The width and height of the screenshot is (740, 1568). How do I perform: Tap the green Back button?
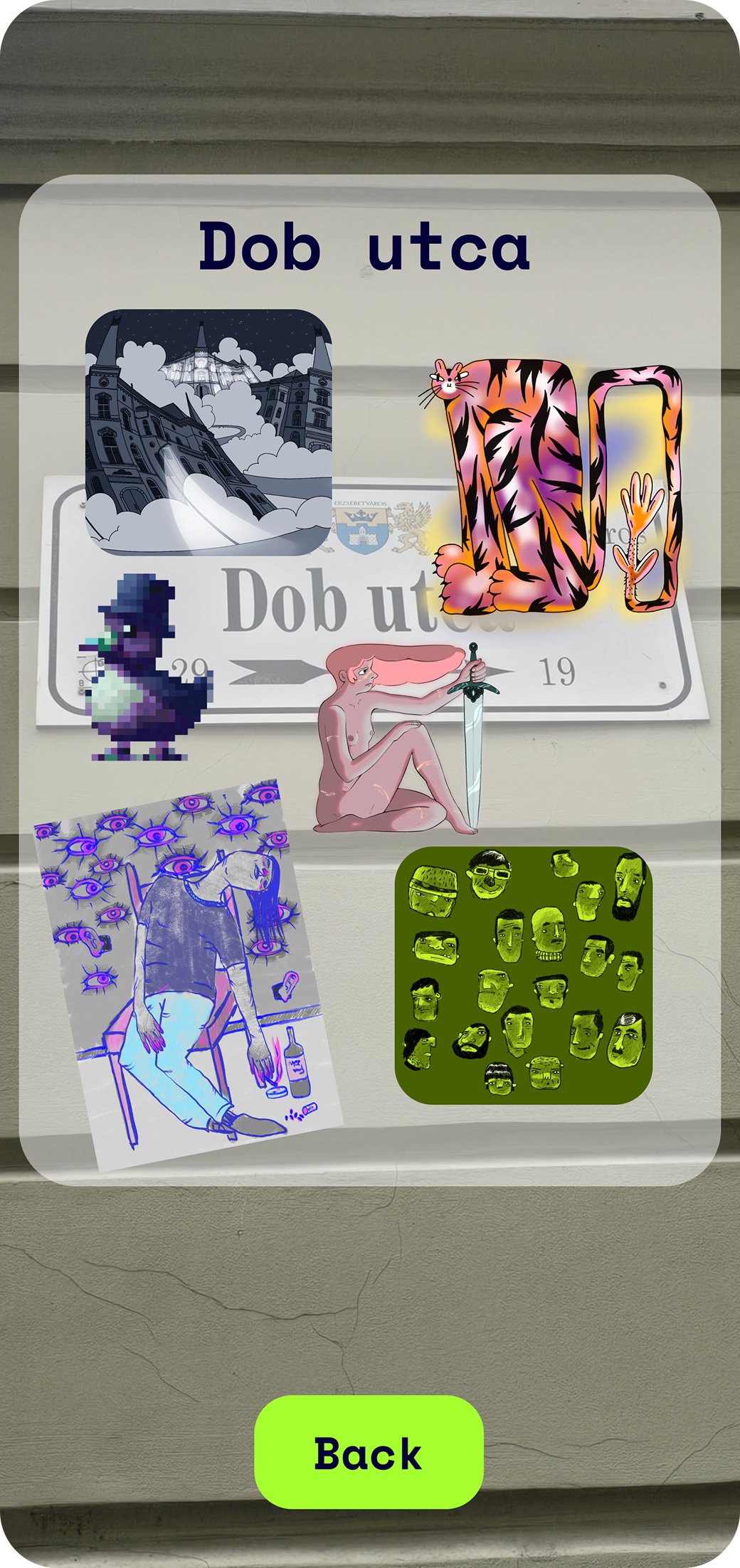[x=369, y=1452]
